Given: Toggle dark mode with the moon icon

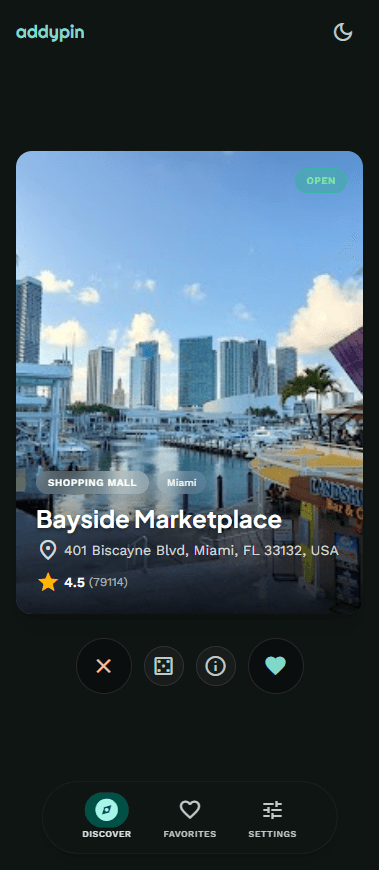Looking at the screenshot, I should click(343, 32).
